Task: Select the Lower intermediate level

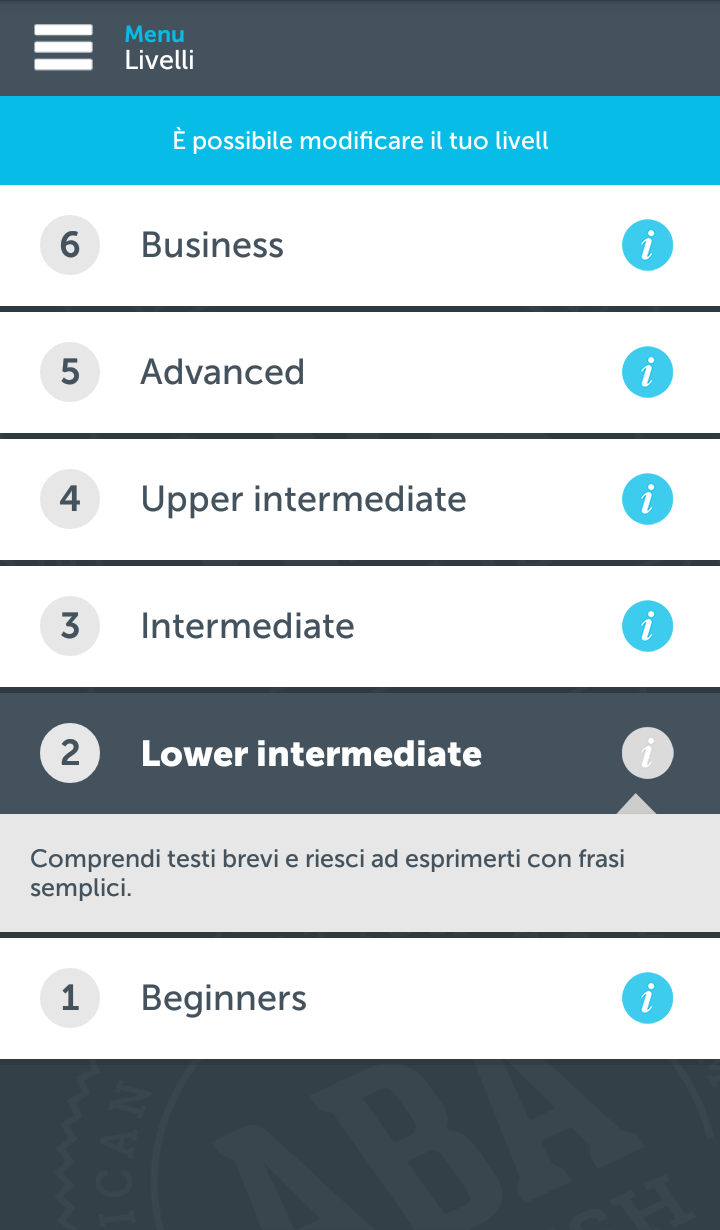Action: point(360,753)
